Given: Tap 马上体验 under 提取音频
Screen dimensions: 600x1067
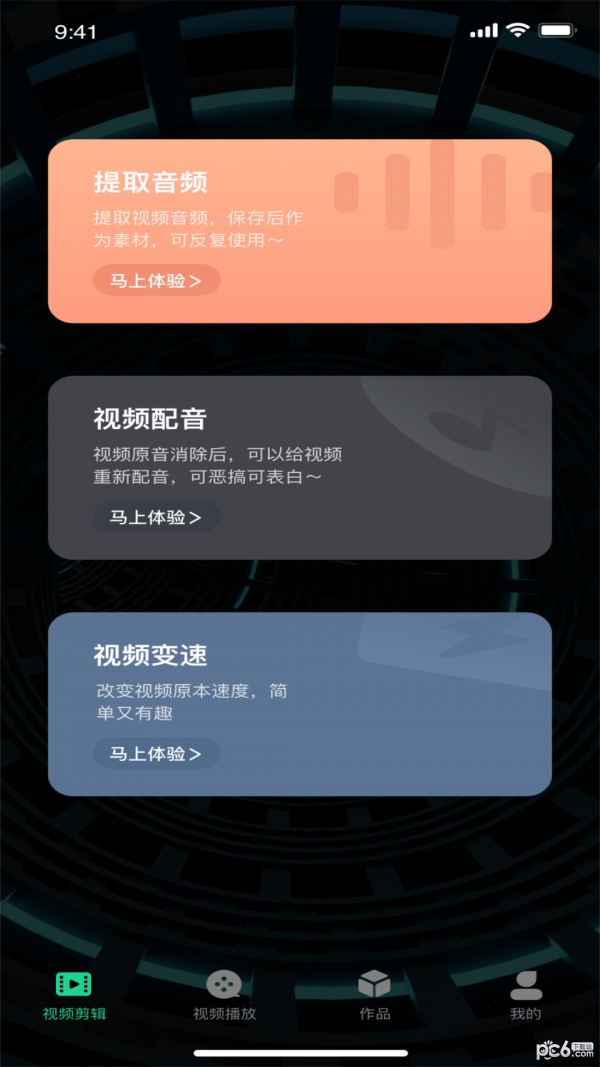Looking at the screenshot, I should 156,281.
